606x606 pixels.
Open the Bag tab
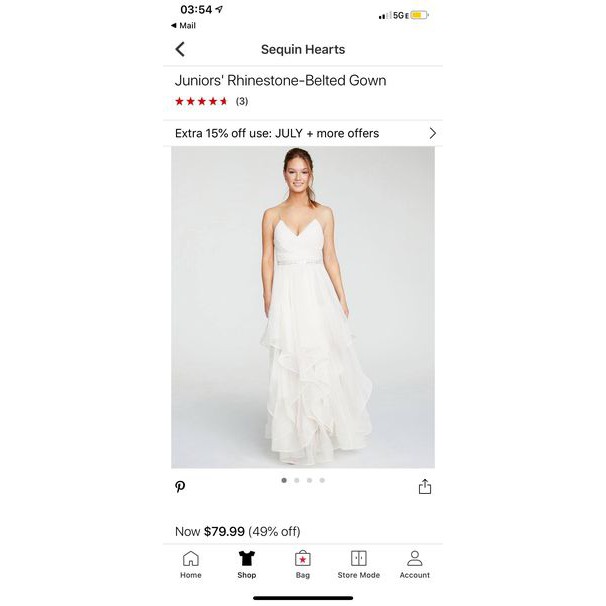click(x=303, y=564)
